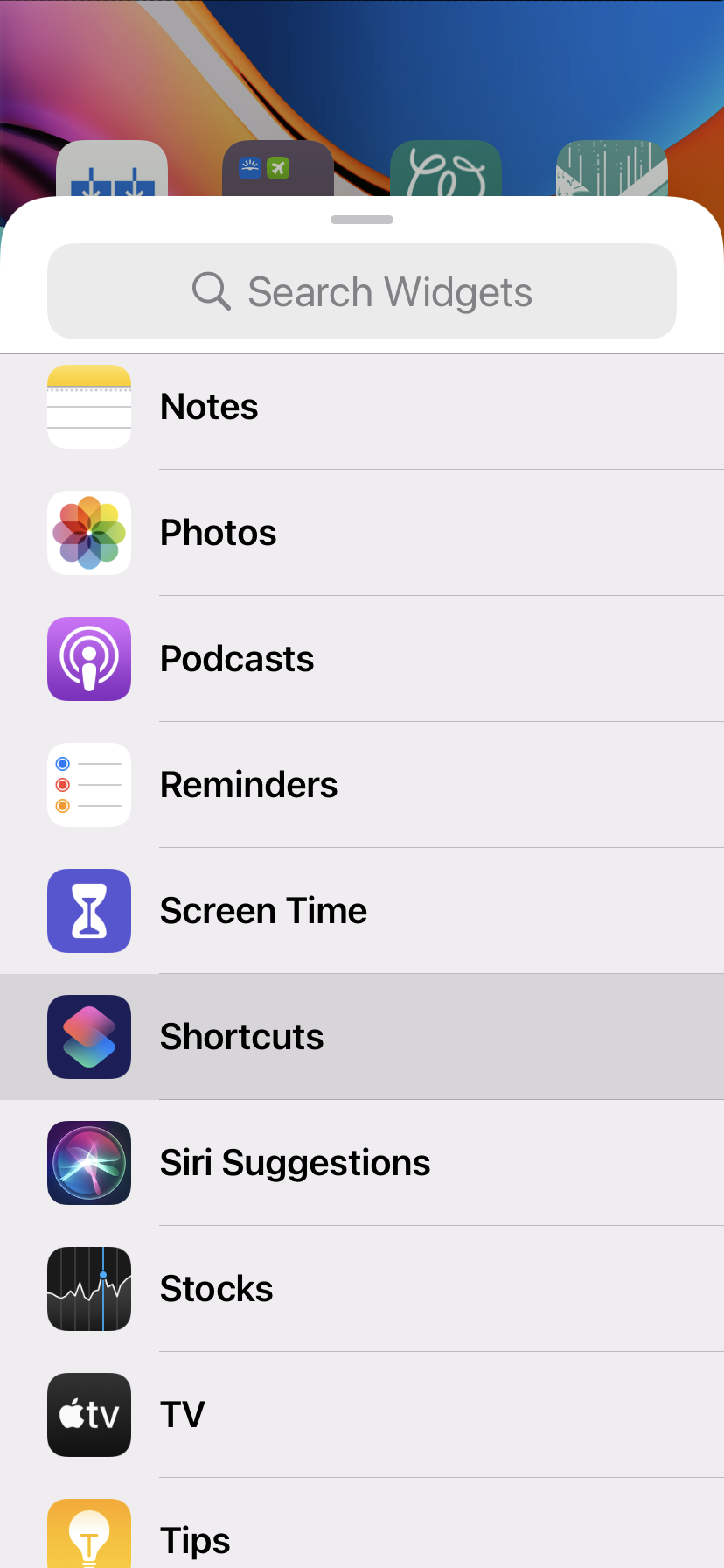724x1568 pixels.
Task: Open Podcasts widget options
Action: 362,659
